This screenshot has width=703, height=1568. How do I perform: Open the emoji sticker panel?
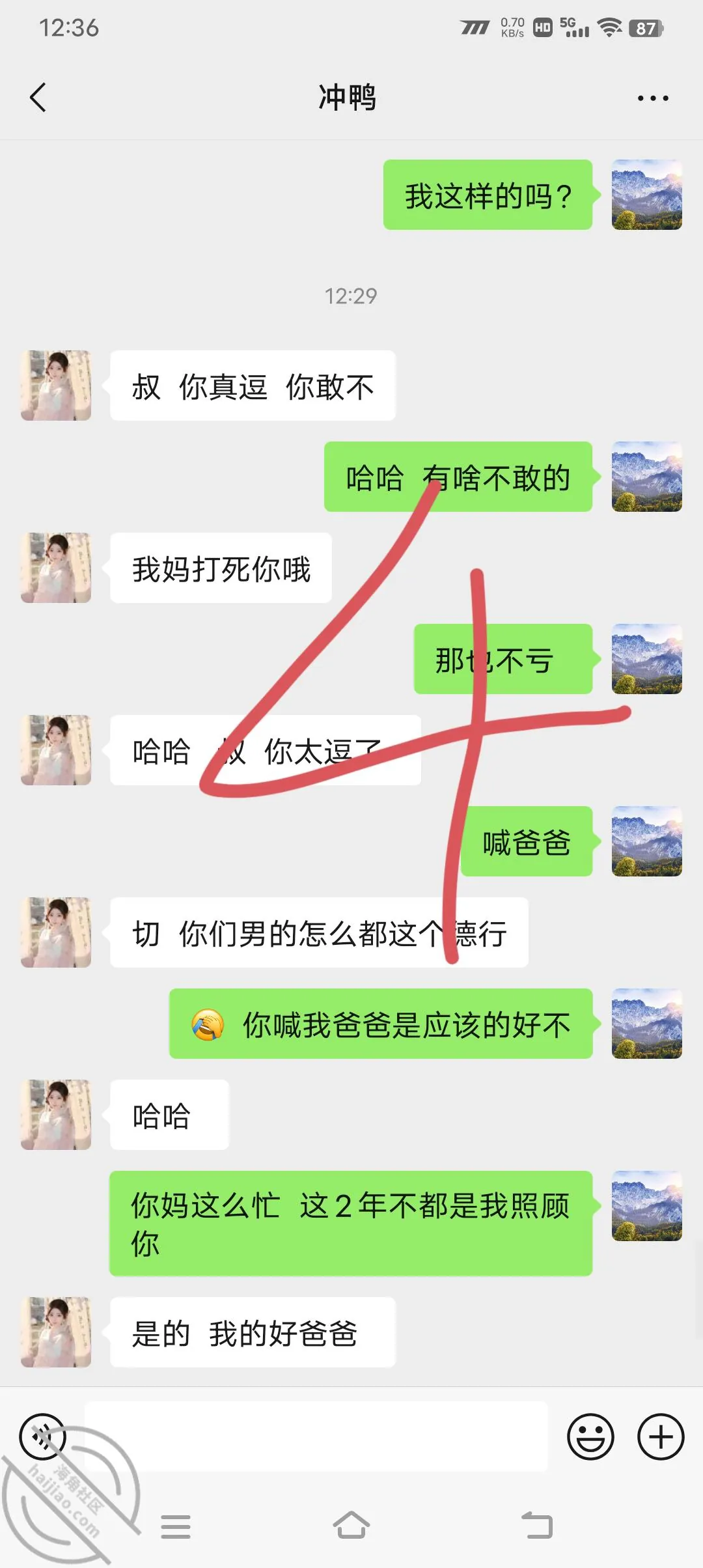(590, 1436)
